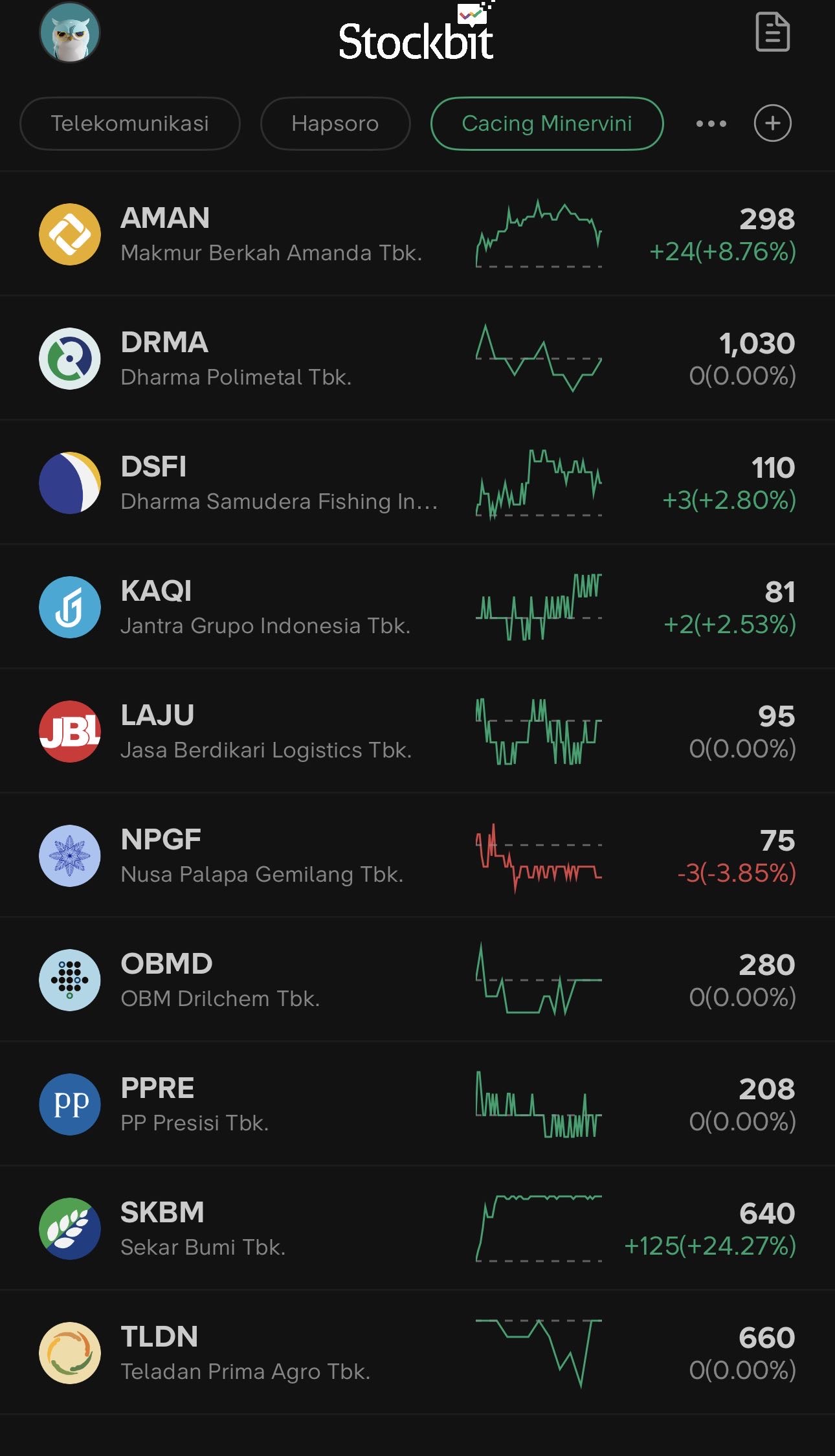Show more watchlists via three dots
Viewport: 835px width, 1456px height.
tap(711, 123)
